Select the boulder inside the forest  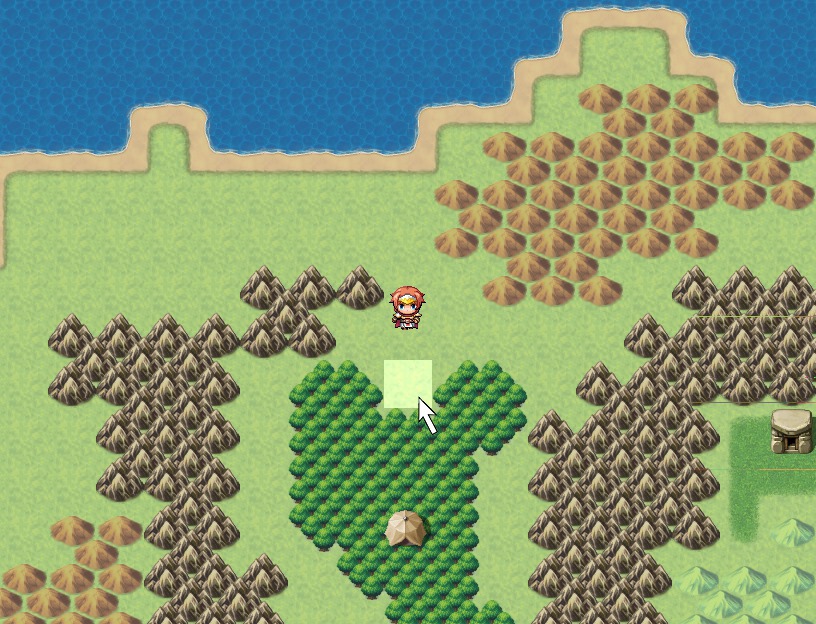[406, 528]
